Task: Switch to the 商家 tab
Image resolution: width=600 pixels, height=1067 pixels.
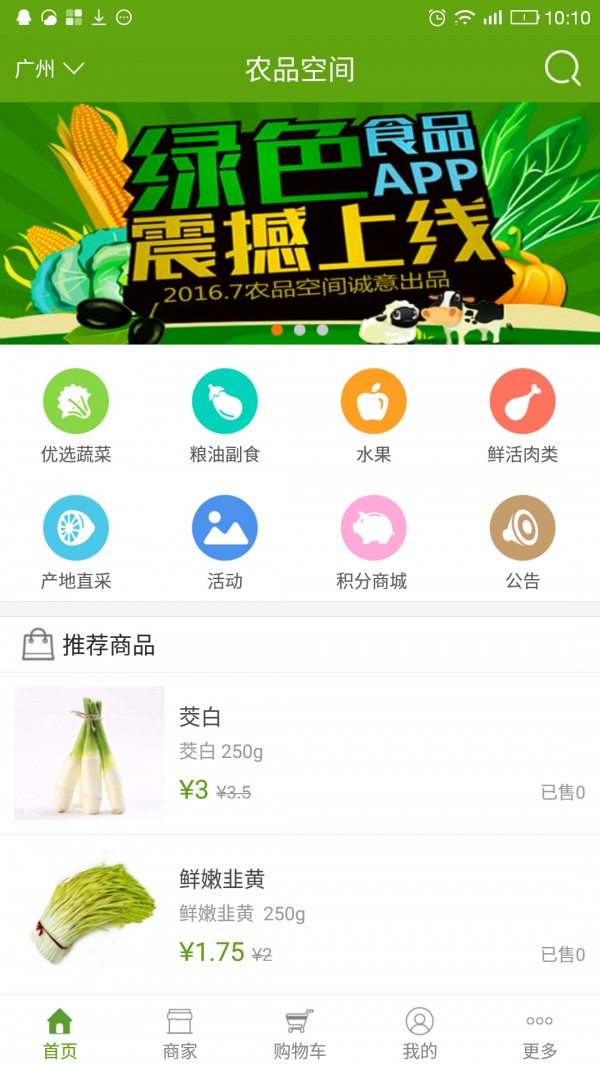Action: [x=180, y=1034]
